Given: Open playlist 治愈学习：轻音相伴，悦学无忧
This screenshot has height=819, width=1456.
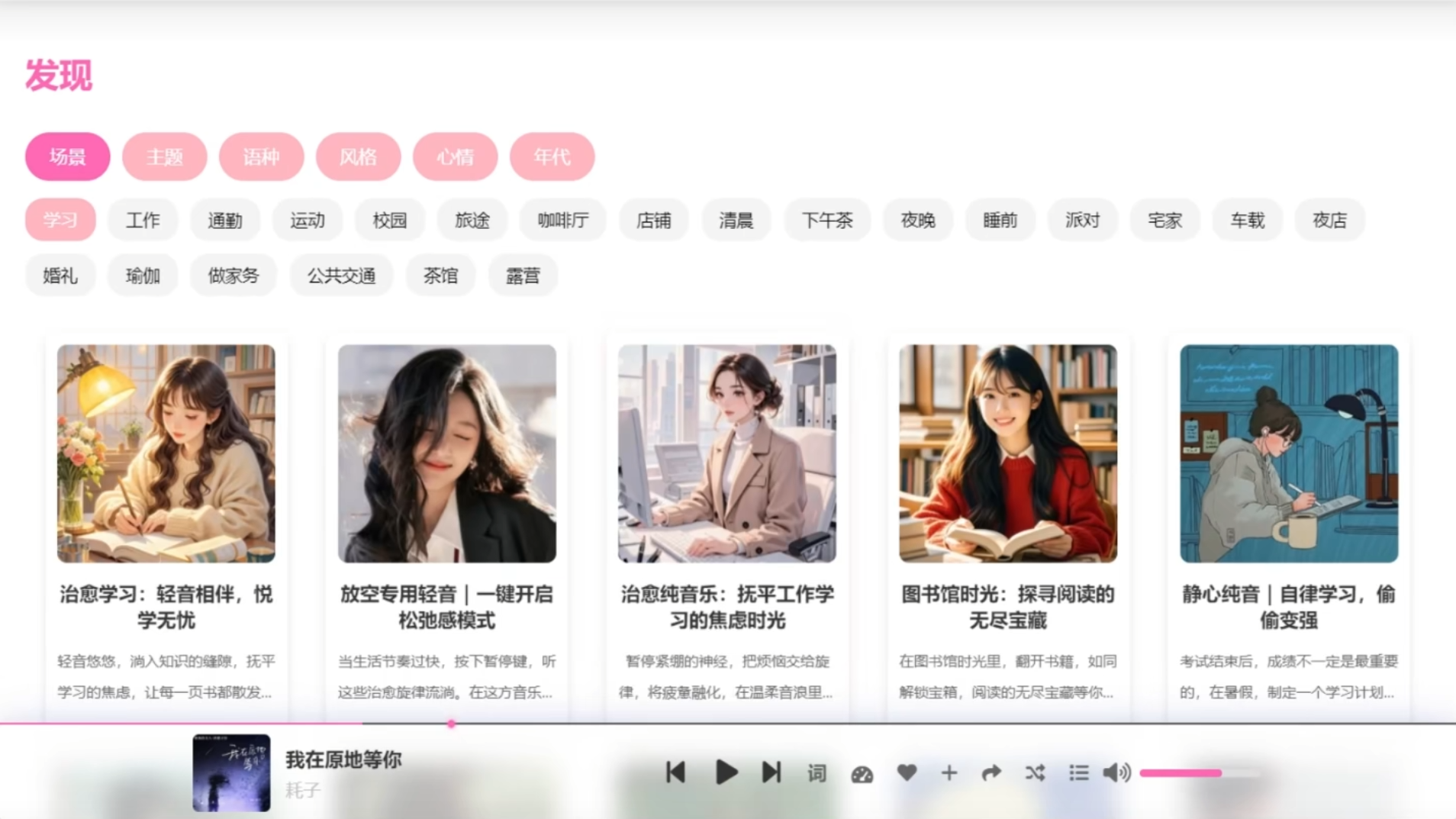Looking at the screenshot, I should point(166,453).
